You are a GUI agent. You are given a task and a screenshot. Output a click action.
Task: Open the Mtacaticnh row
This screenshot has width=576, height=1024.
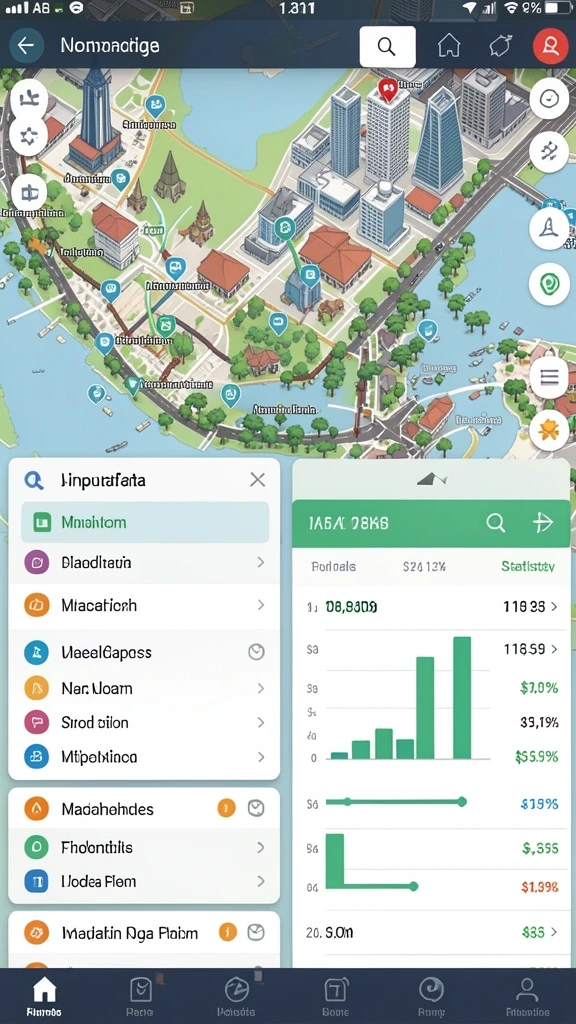click(144, 605)
